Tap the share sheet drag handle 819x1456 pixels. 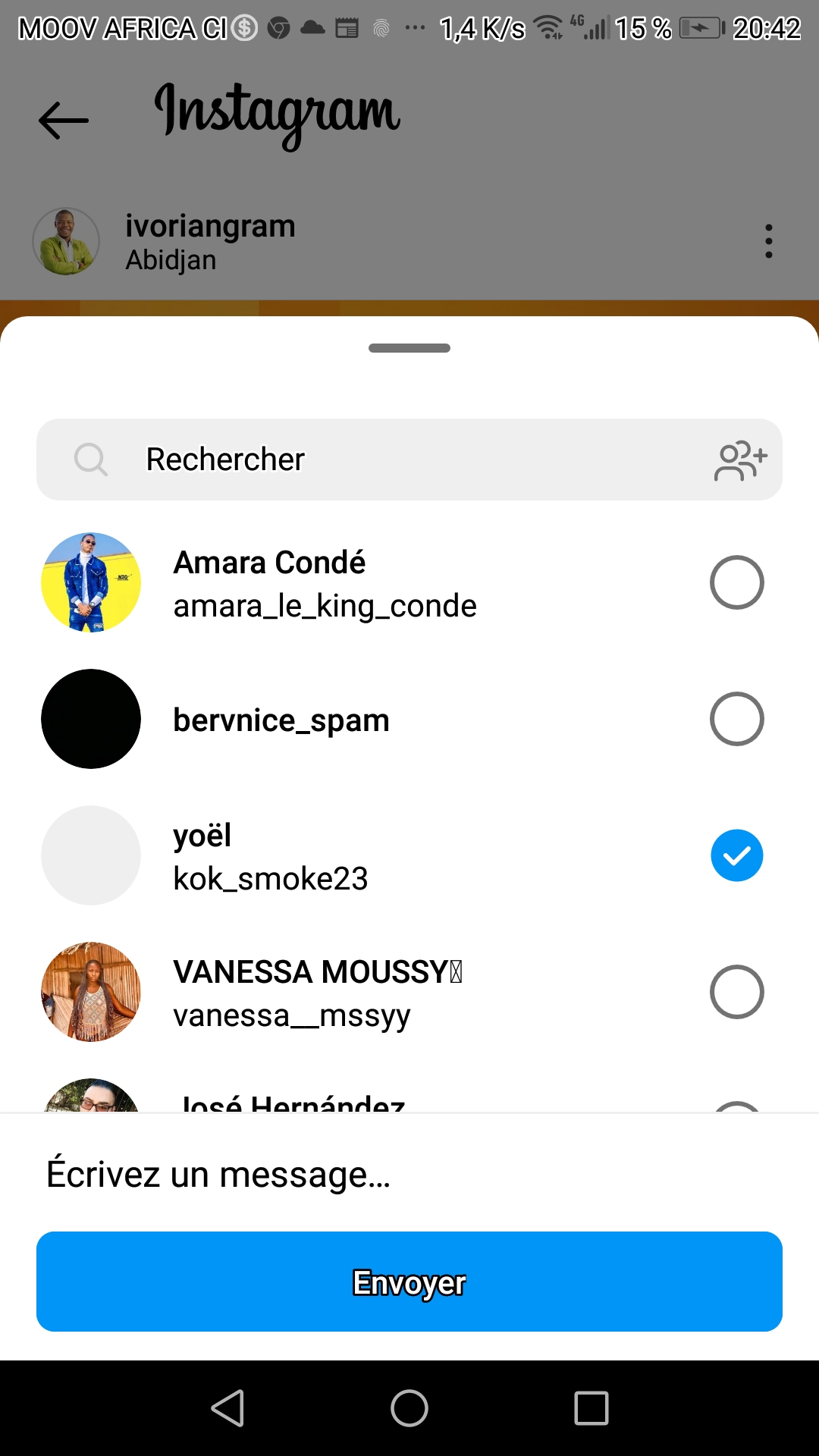coord(409,348)
